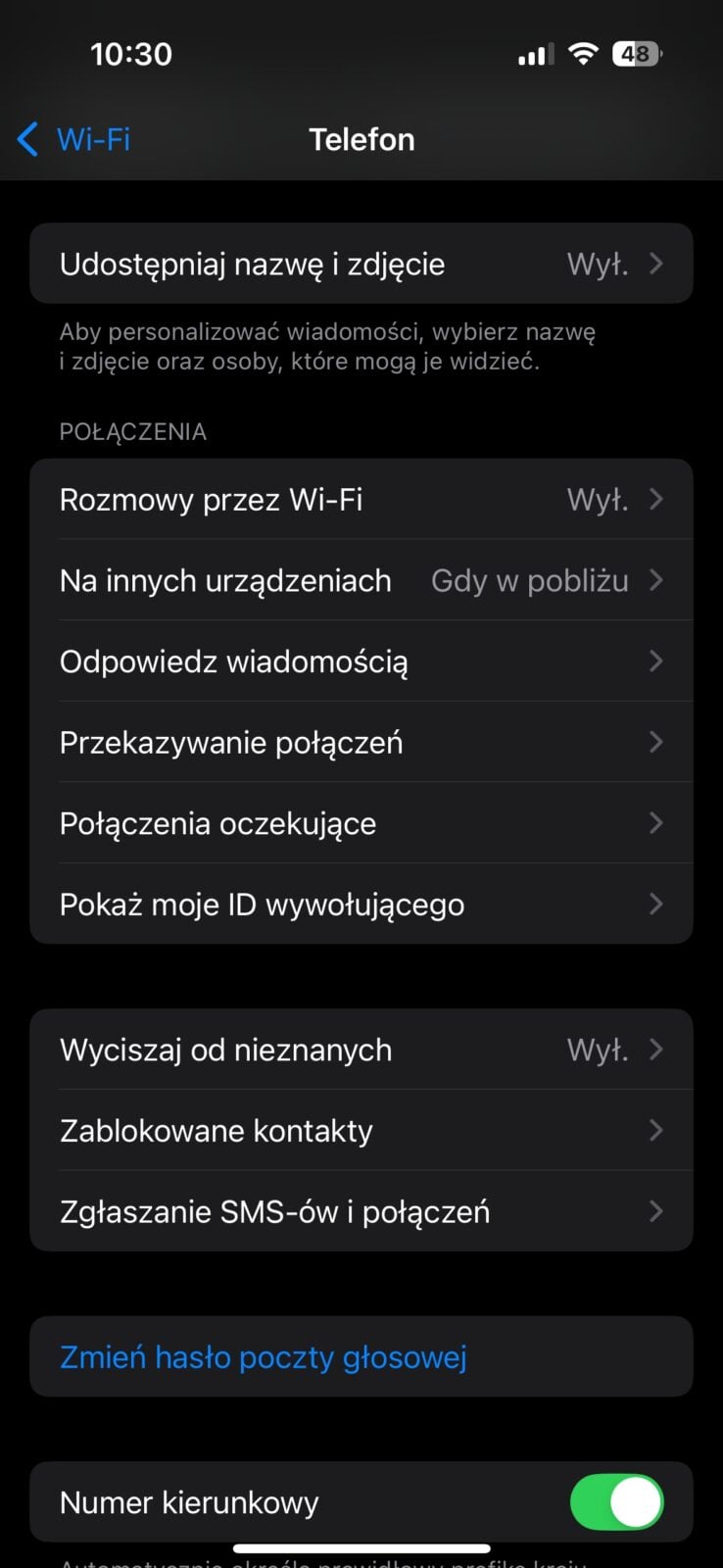723x1568 pixels.
Task: Open Wyciszaj od nieznanych
Action: pyautogui.click(x=361, y=1050)
